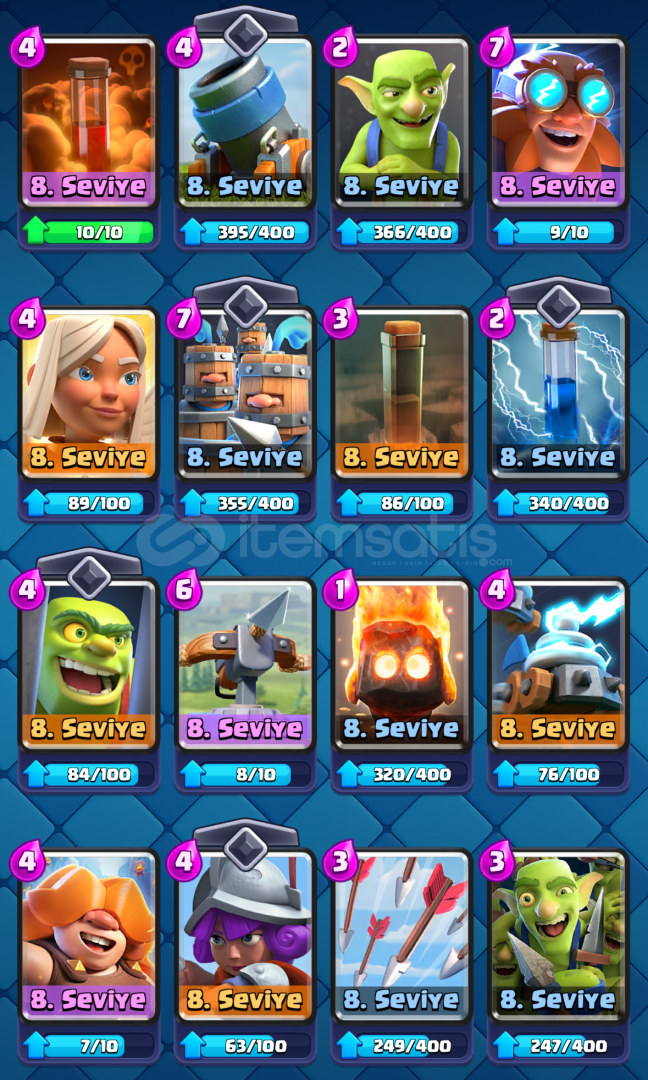
Task: Open the Poison card with 10/10 progress
Action: (90, 123)
